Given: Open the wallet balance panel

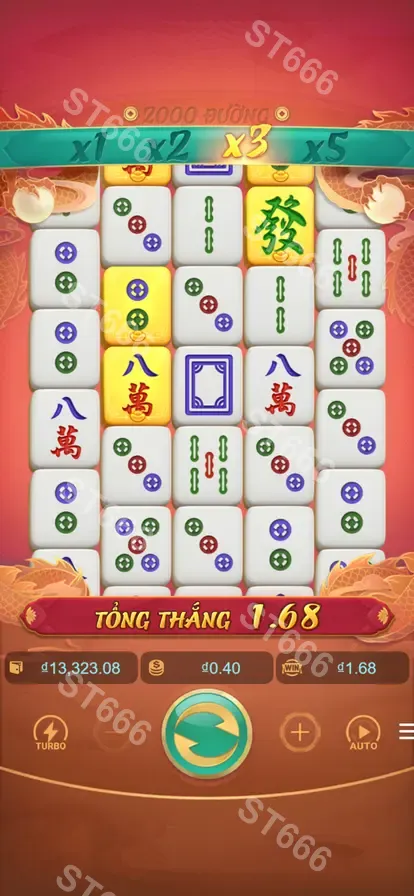Looking at the screenshot, I should coord(71,668).
